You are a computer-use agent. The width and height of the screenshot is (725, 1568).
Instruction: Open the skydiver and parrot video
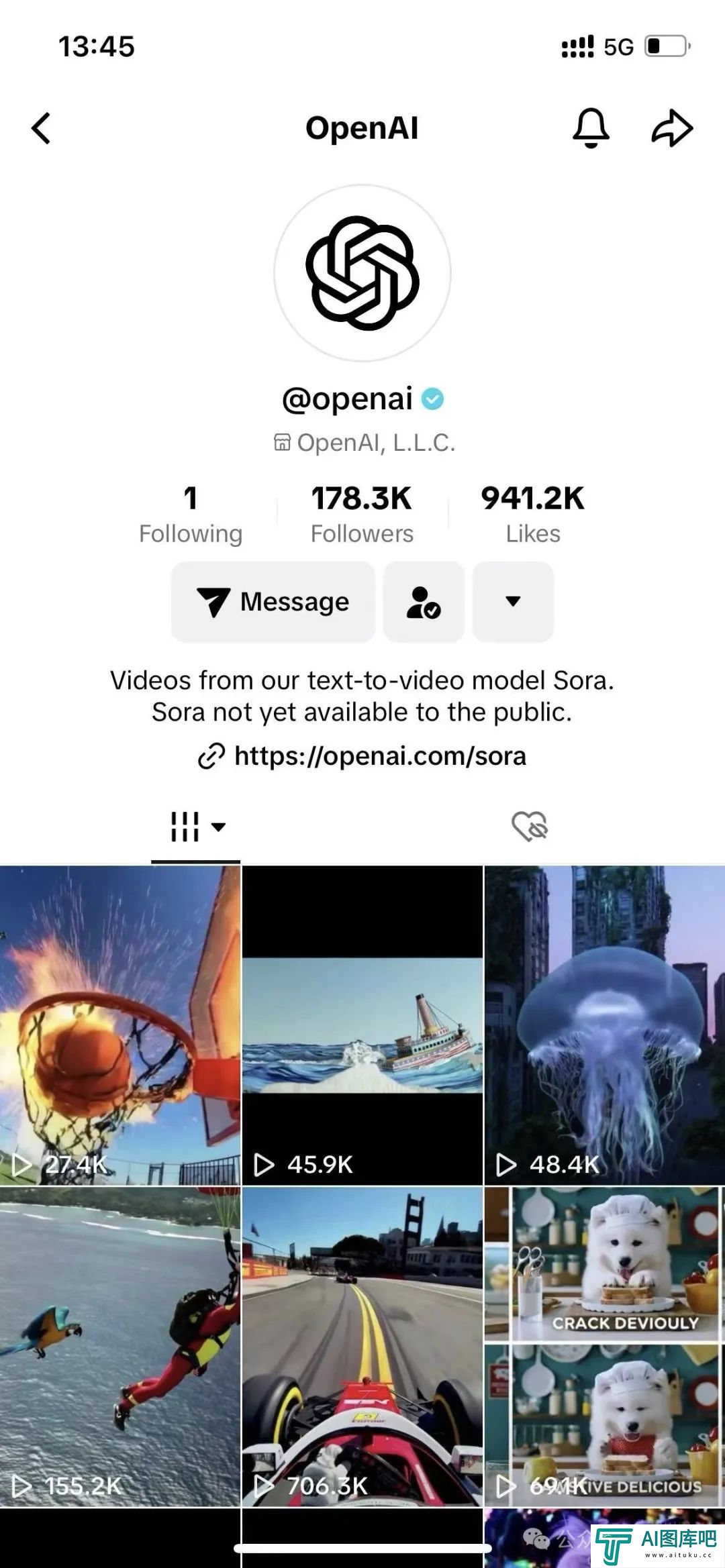[x=120, y=1347]
